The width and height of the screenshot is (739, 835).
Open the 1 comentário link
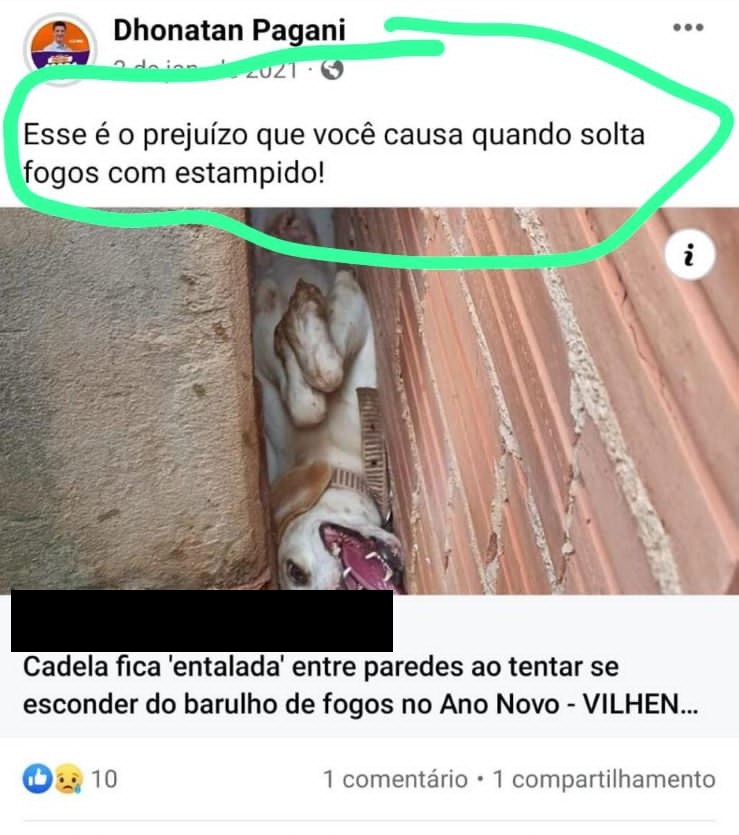tap(395, 779)
